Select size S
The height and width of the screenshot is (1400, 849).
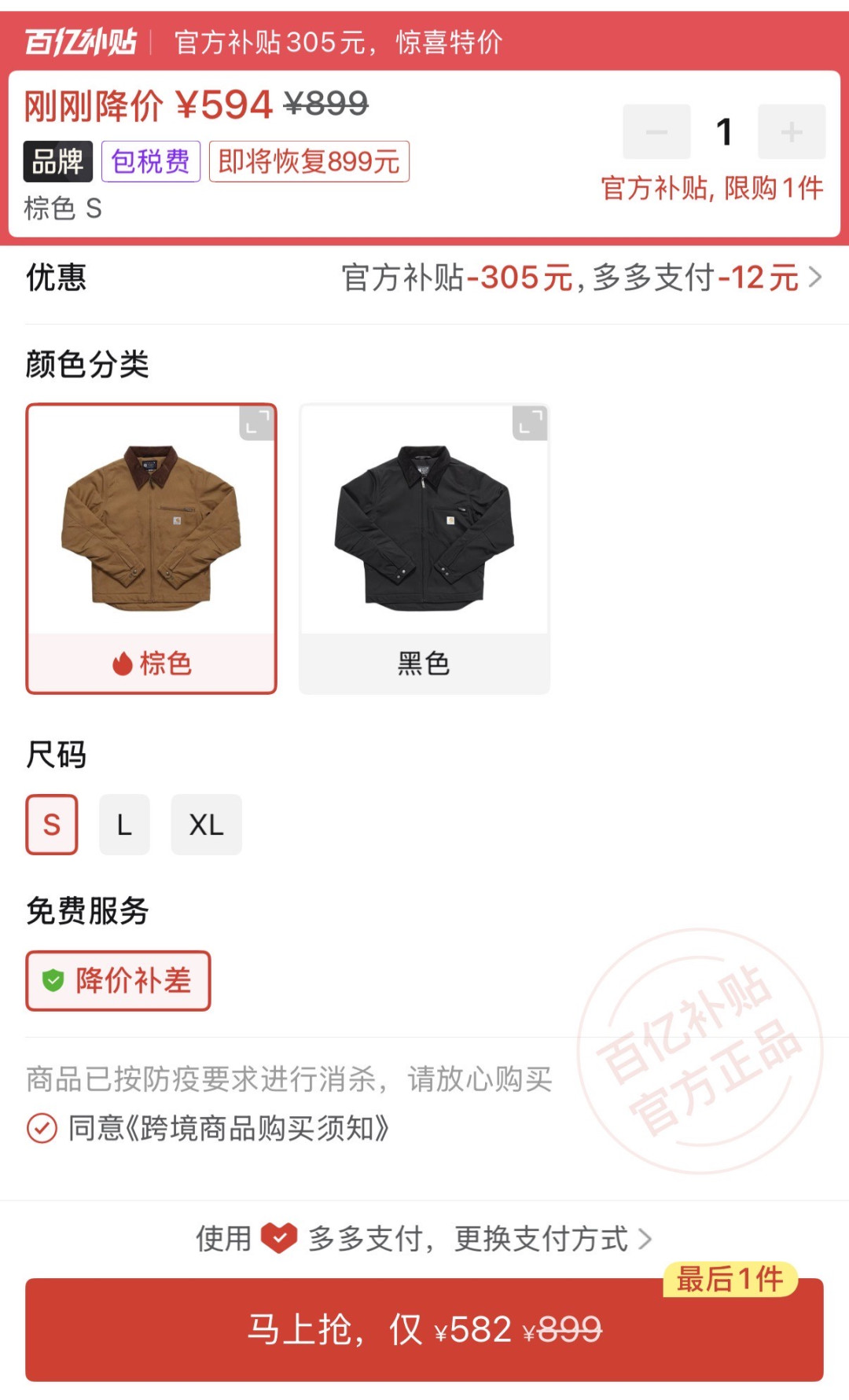point(52,825)
